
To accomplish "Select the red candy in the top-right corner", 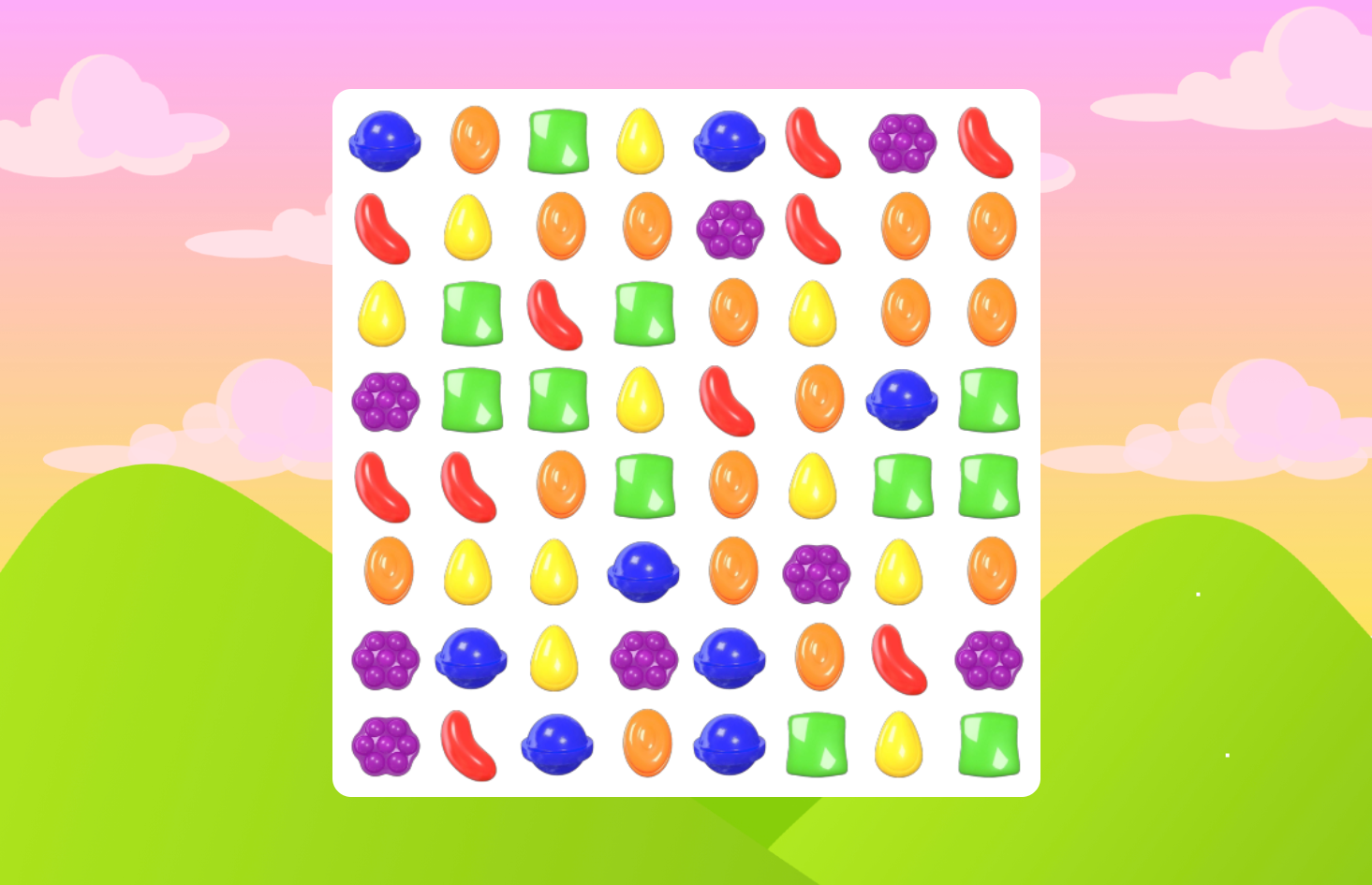I will click(x=985, y=142).
